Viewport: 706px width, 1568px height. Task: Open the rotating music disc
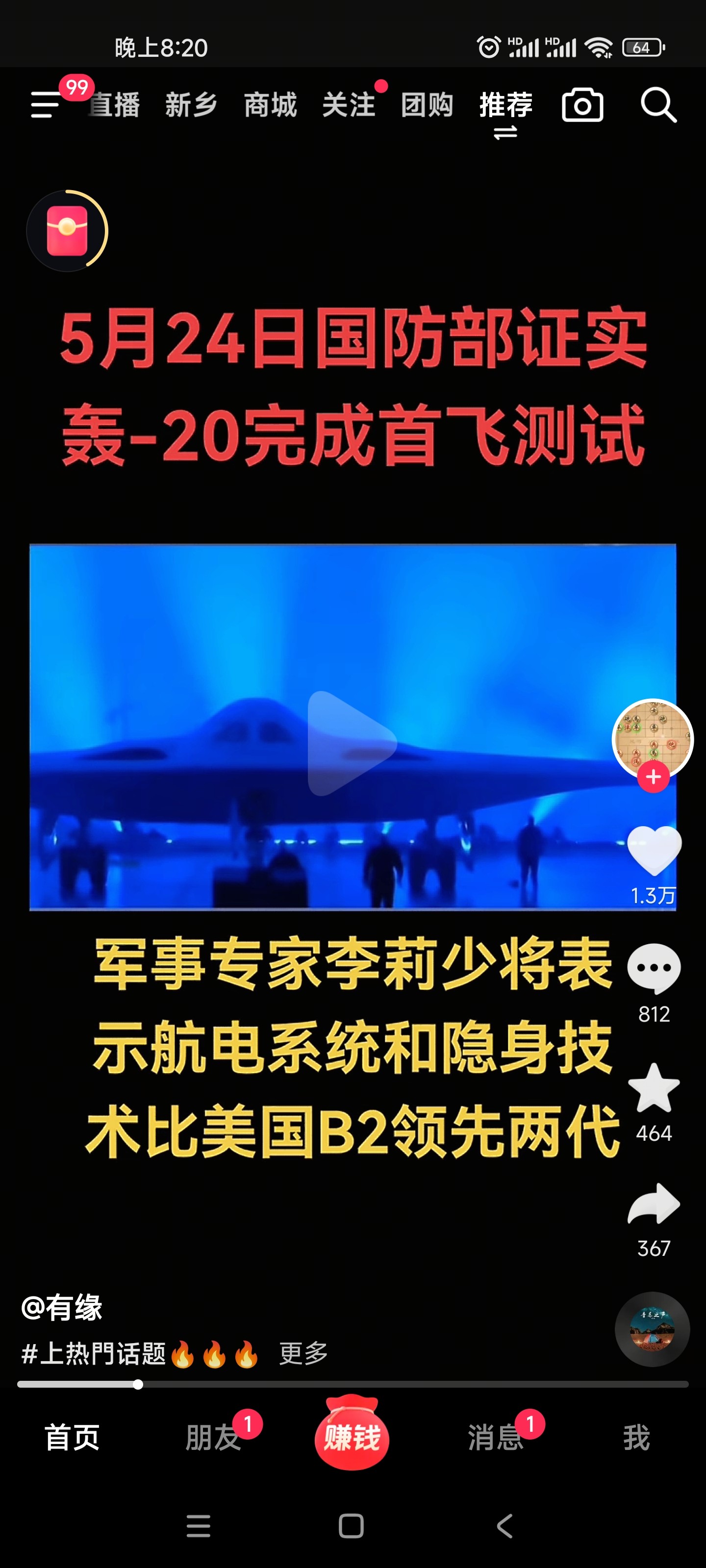[x=652, y=1329]
